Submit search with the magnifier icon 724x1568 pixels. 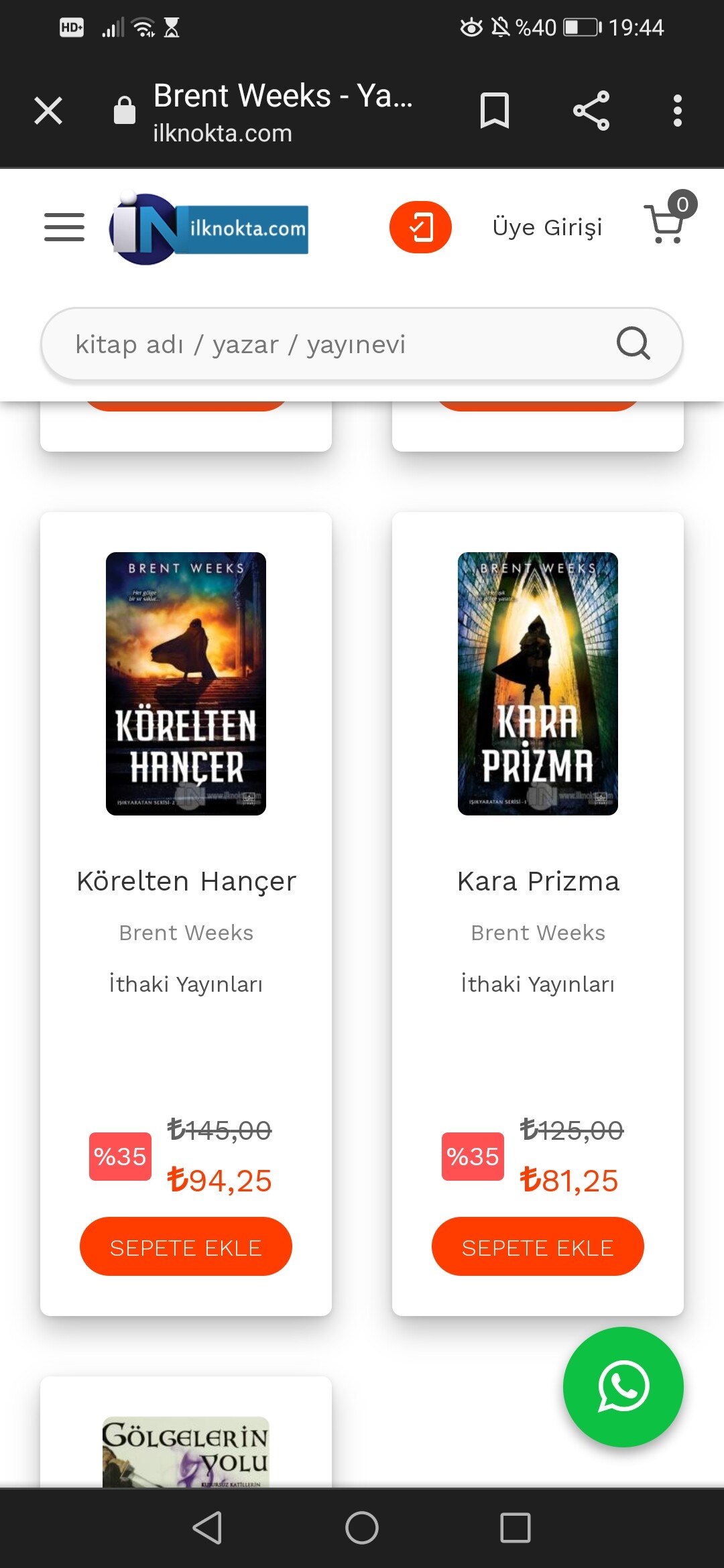[x=633, y=344]
